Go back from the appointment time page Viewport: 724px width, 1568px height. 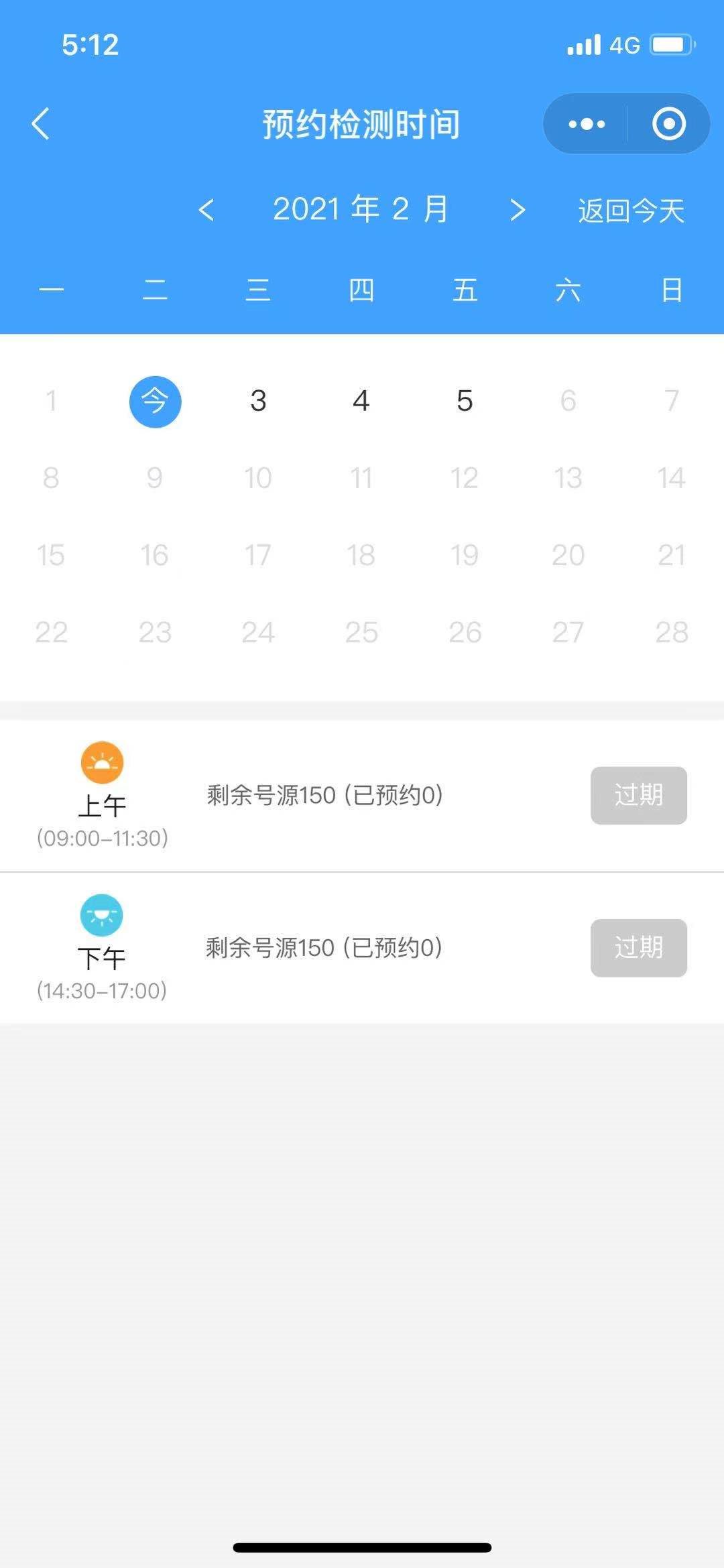[x=41, y=124]
